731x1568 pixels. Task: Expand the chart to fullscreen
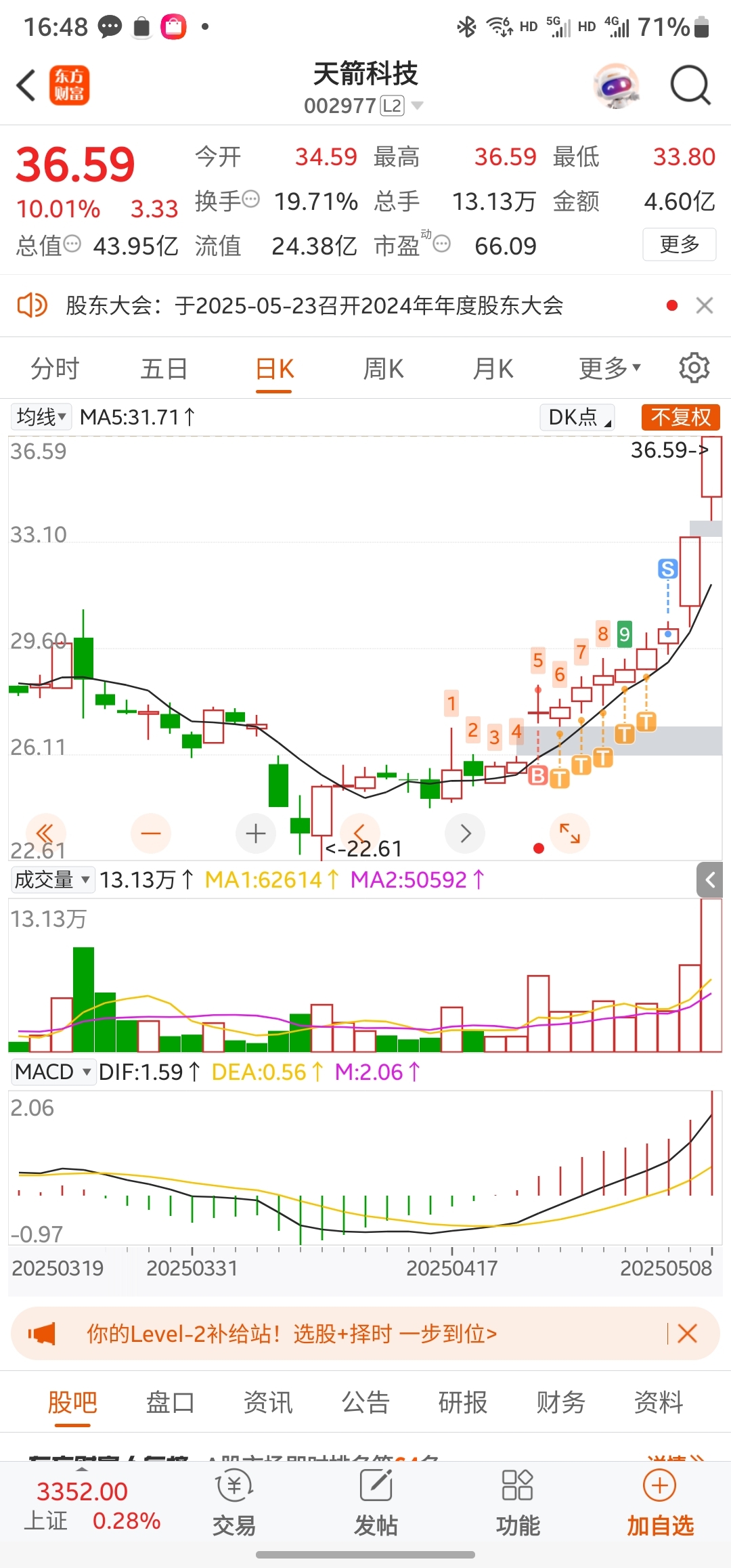tap(570, 833)
